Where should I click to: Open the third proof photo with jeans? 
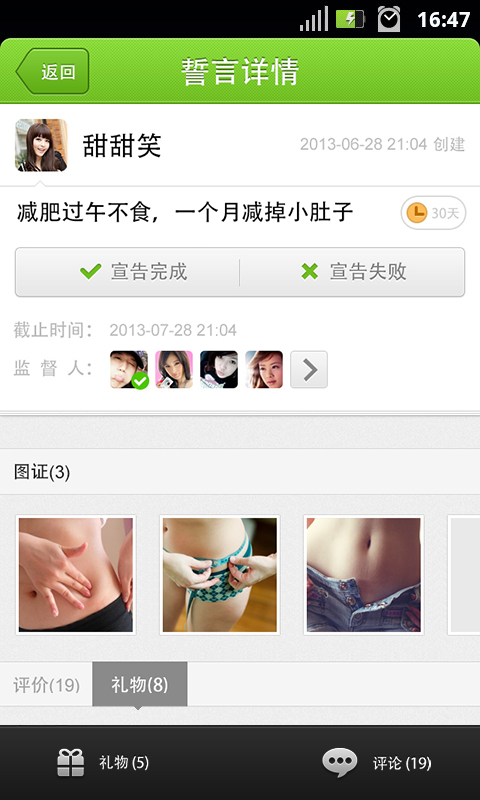click(x=364, y=575)
